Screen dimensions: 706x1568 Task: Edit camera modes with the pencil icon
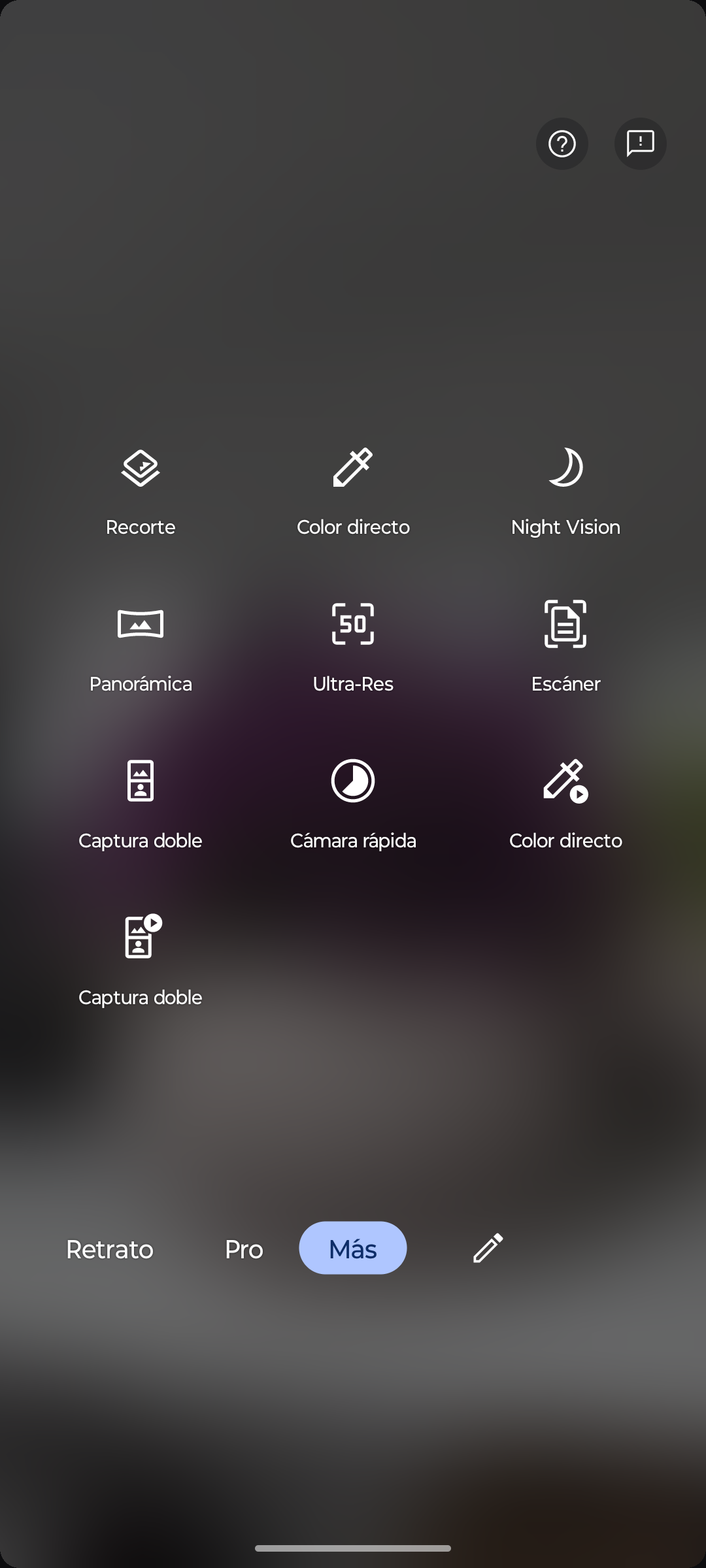click(x=488, y=1248)
